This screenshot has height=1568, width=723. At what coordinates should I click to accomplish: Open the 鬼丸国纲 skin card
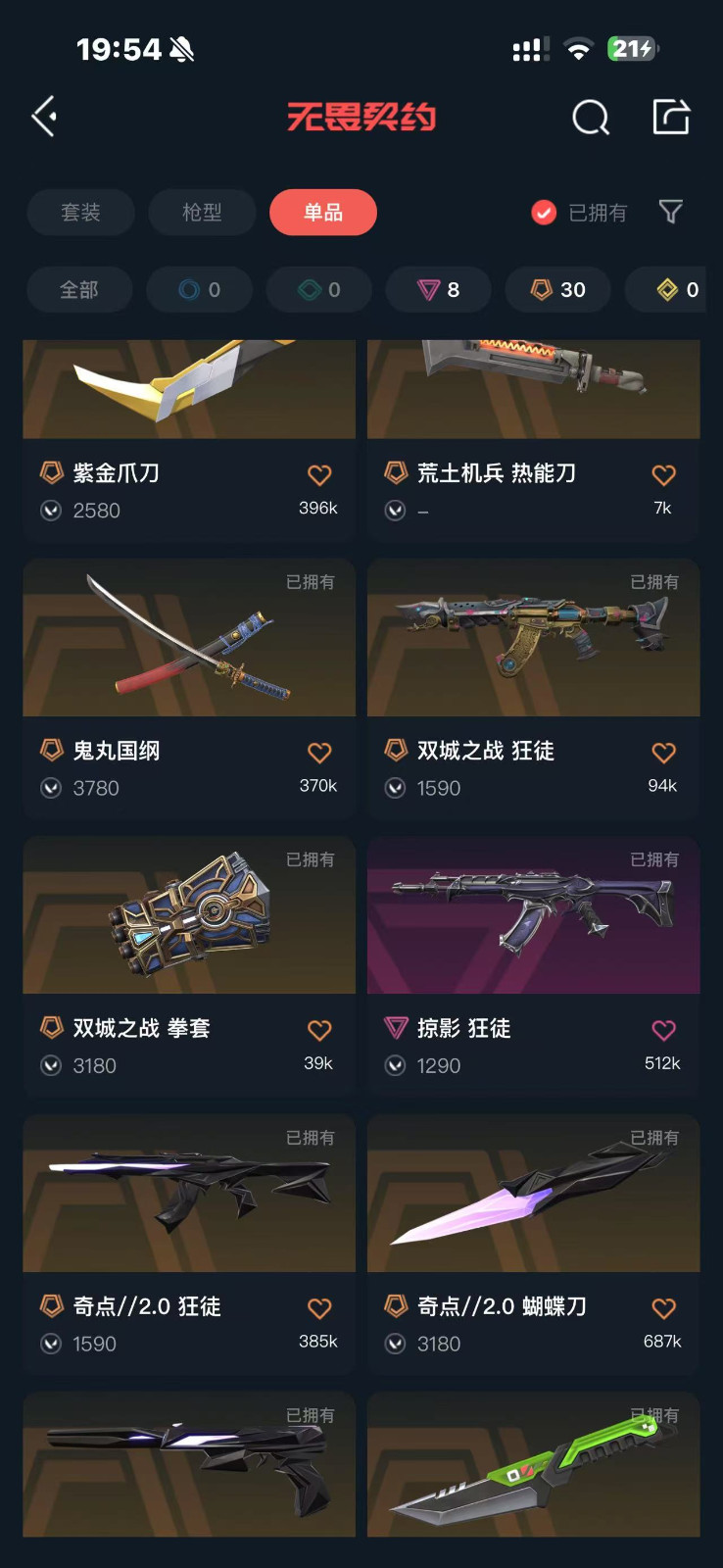[x=189, y=688]
